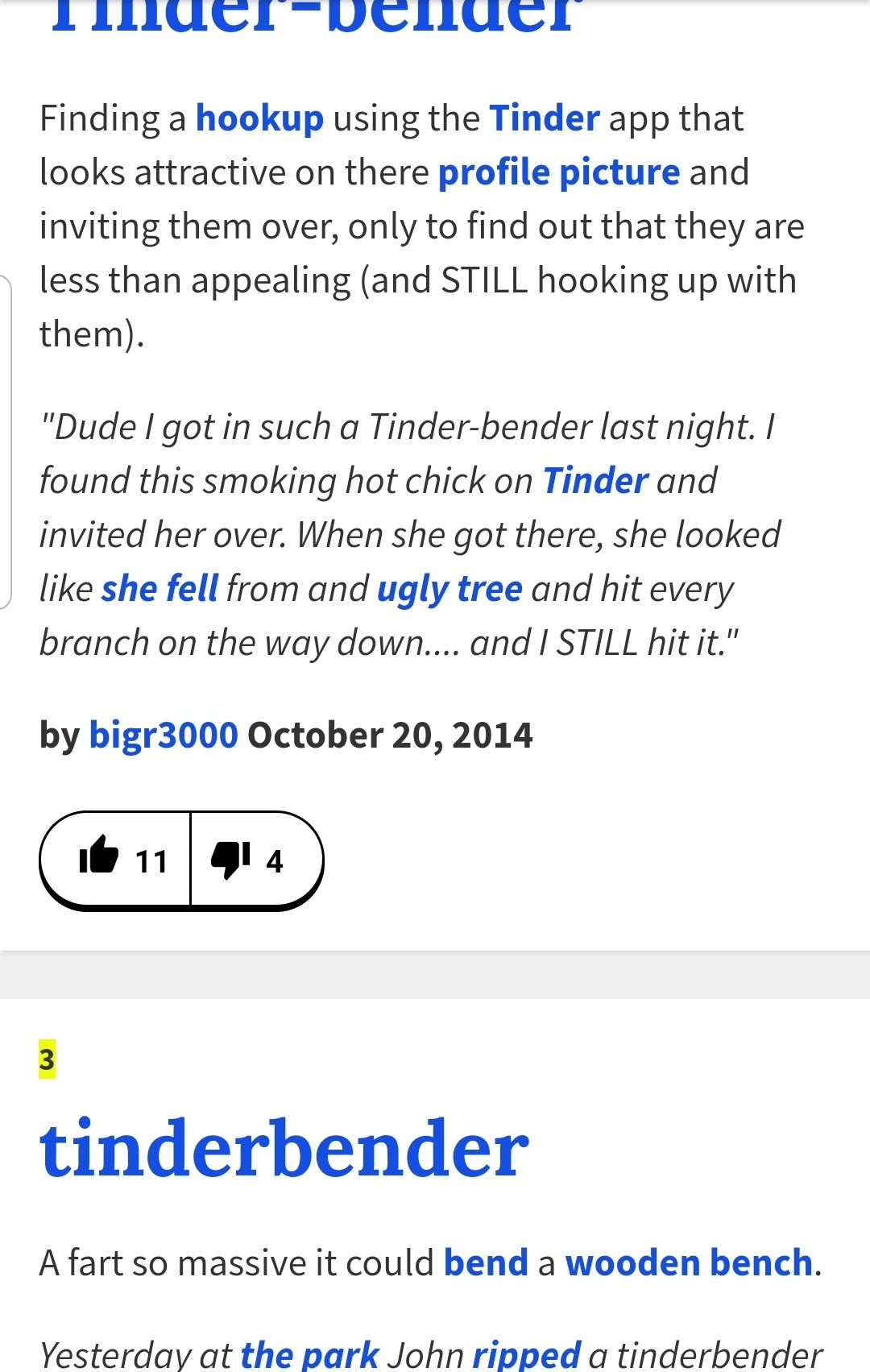Open the 'ripped' link
870x1372 pixels.
tap(526, 1355)
